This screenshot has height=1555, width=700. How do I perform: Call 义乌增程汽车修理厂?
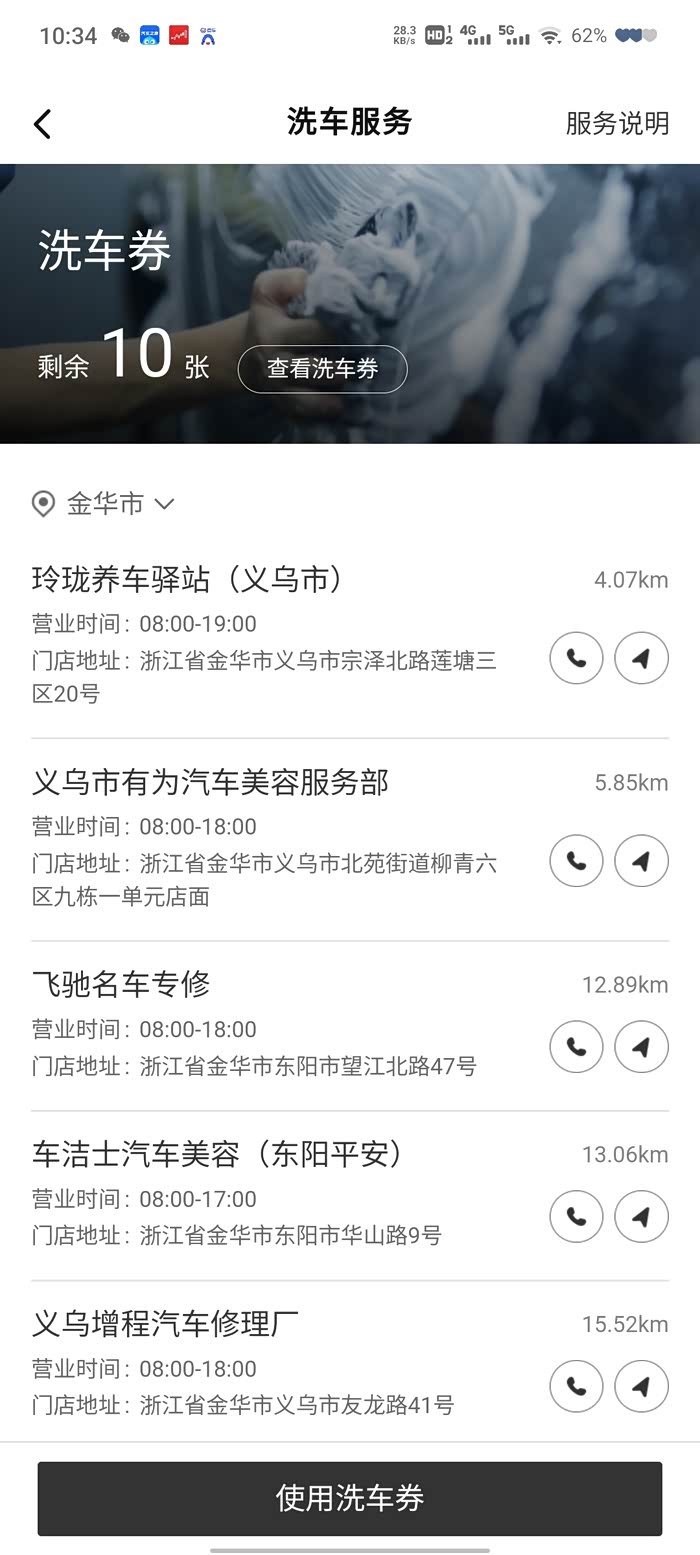pyautogui.click(x=576, y=1386)
